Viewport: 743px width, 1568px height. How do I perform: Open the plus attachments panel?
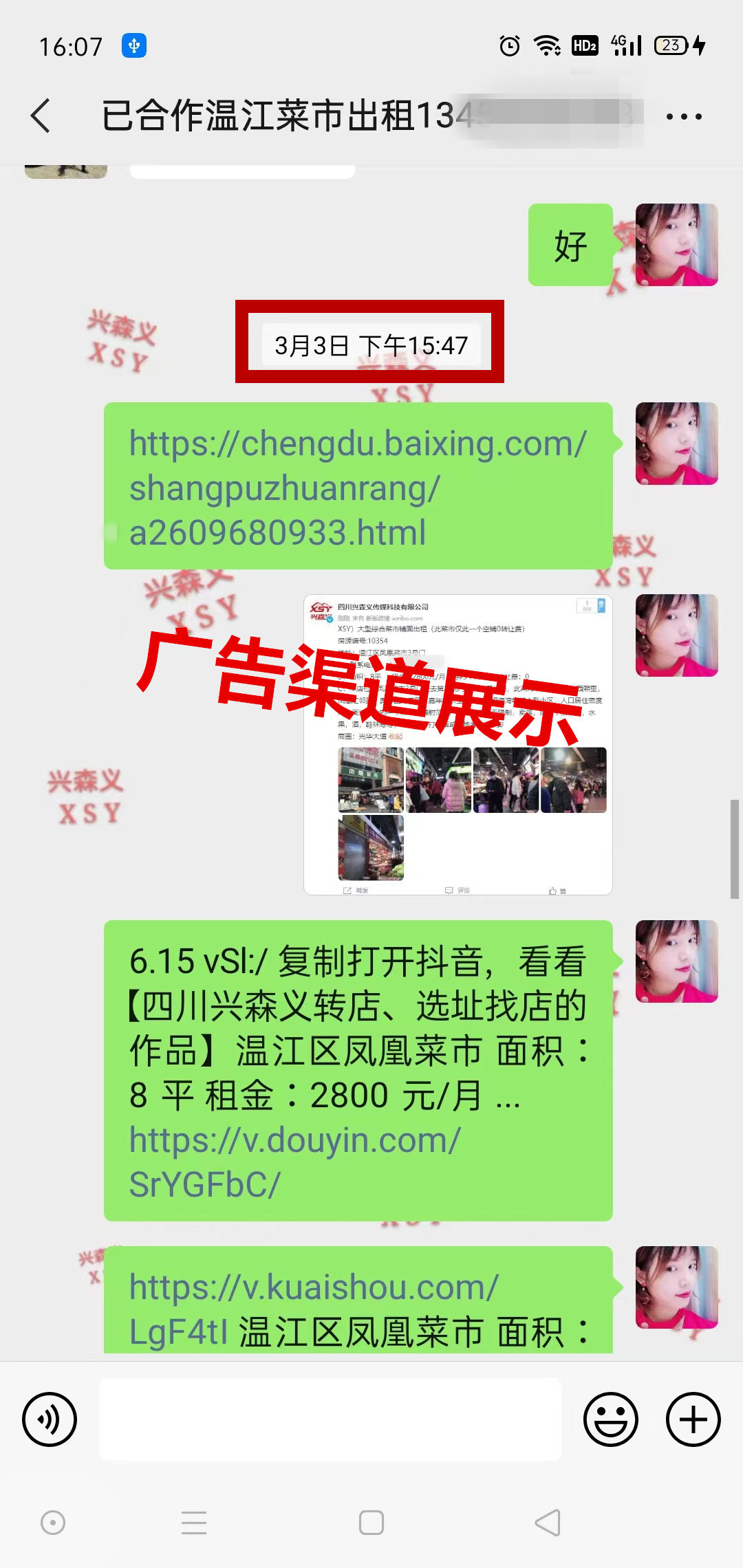coord(693,1419)
